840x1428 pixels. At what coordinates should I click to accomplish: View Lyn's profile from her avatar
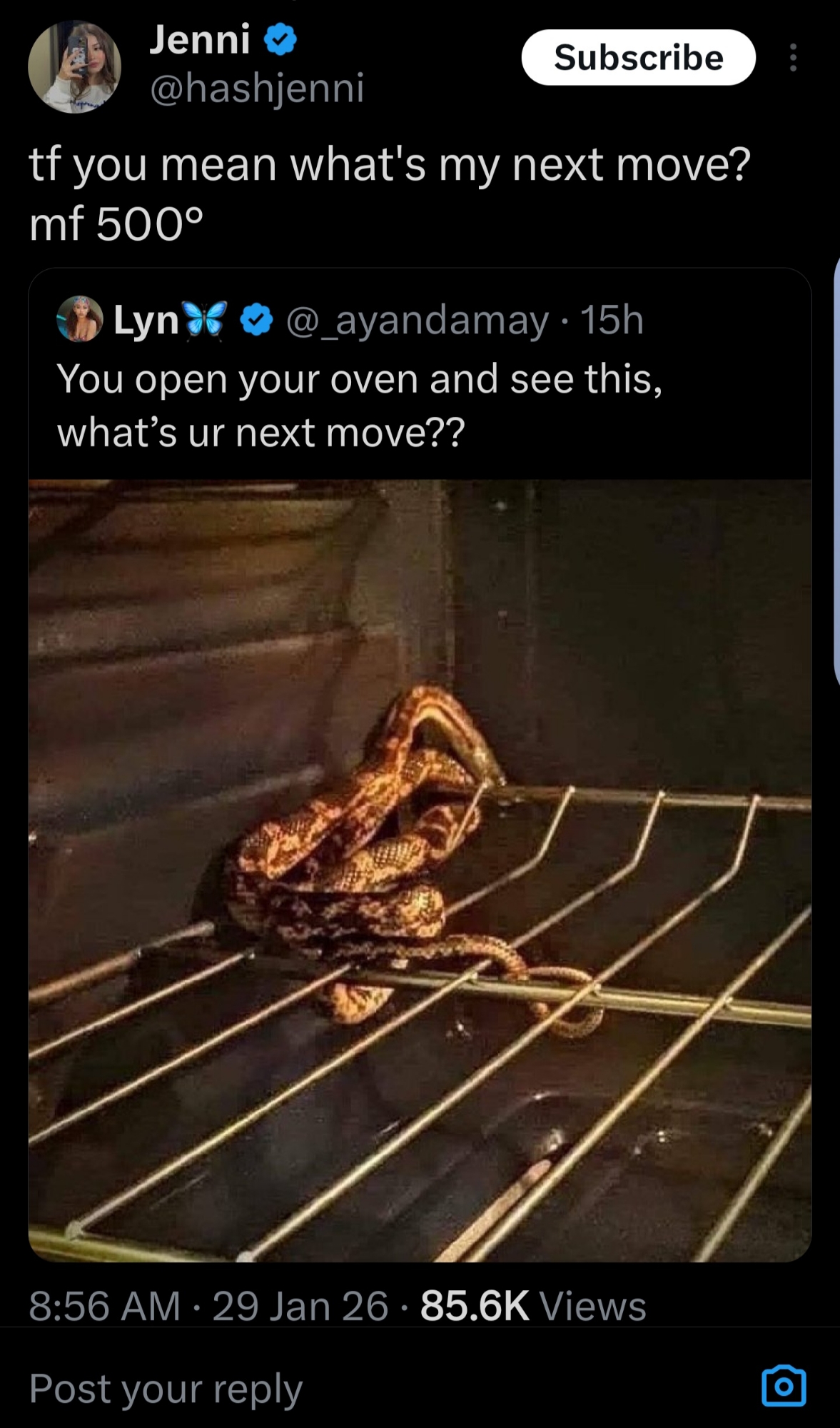pos(79,319)
